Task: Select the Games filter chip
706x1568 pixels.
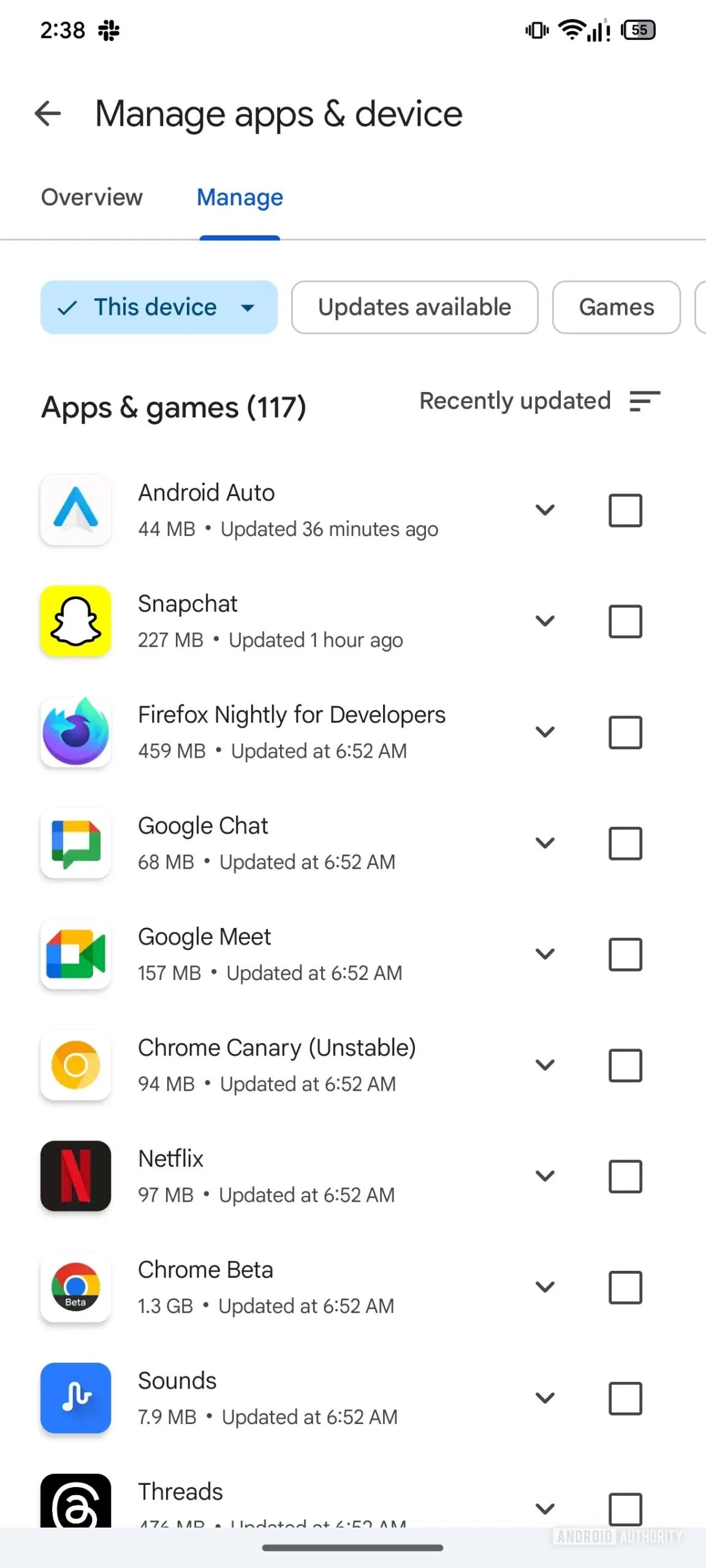Action: point(615,307)
